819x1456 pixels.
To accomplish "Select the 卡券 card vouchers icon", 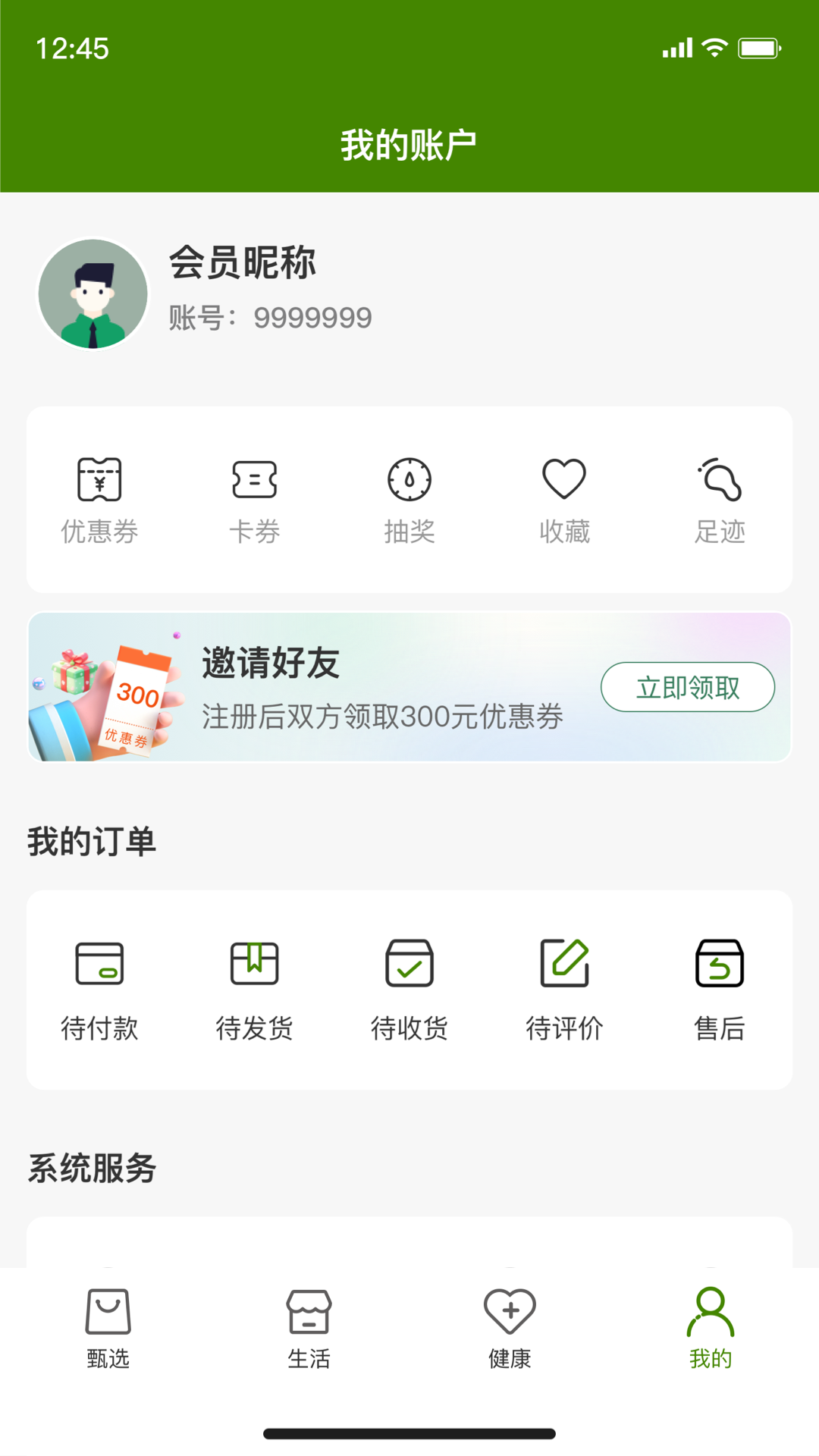I will (254, 497).
